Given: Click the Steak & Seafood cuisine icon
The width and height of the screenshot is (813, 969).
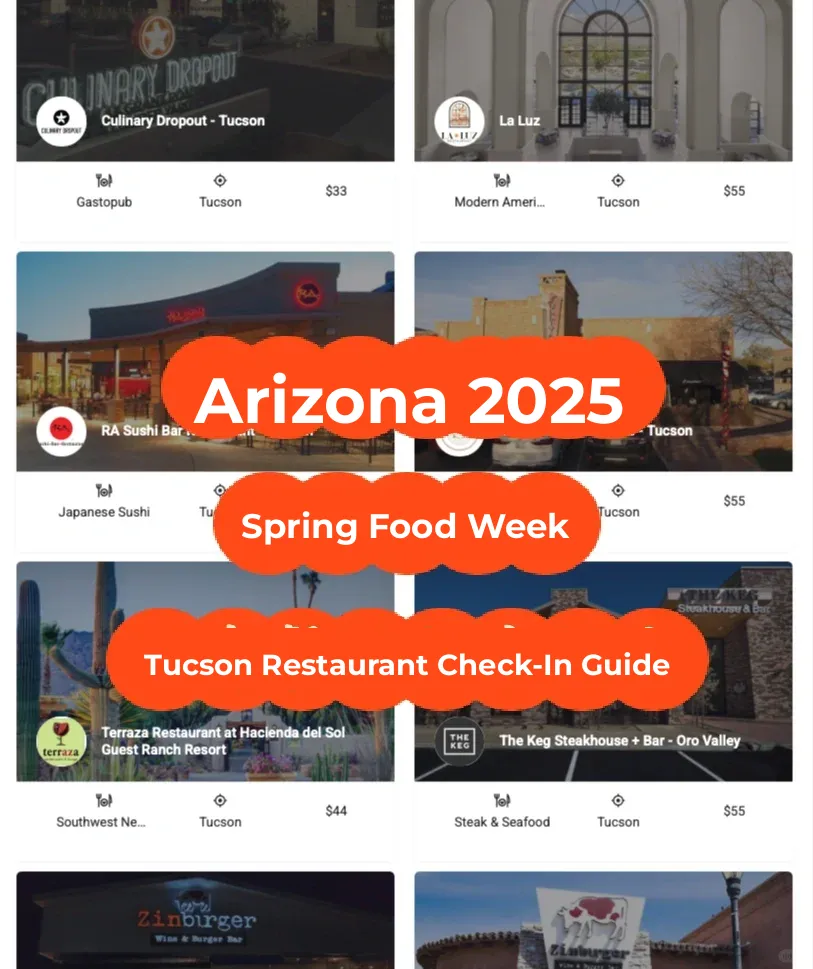Looking at the screenshot, I should pos(502,800).
